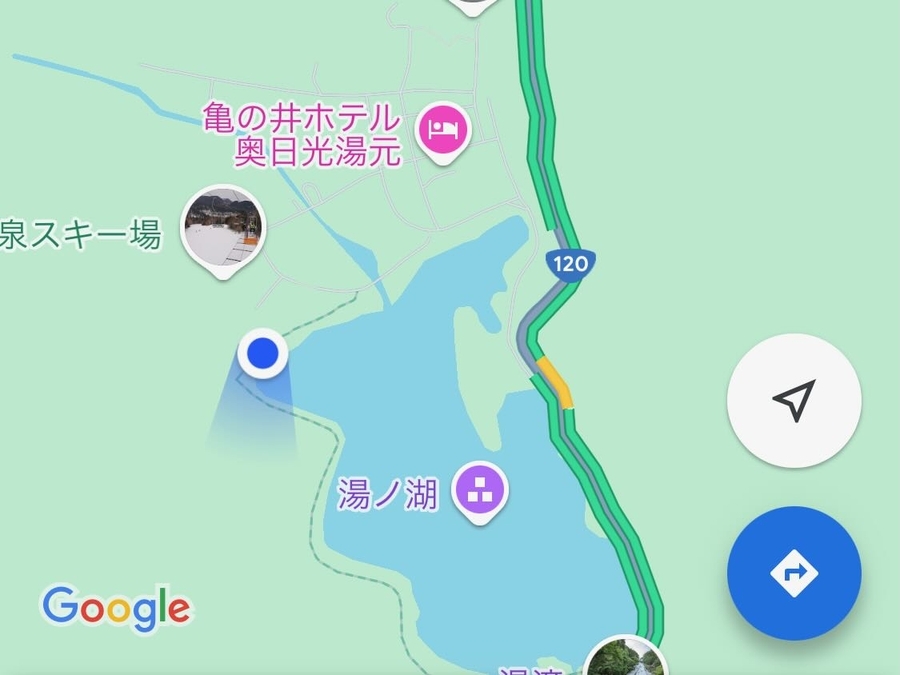Select the 湯ノ湖 lake marker
Screen dimensions: 900x675
pyautogui.click(x=481, y=490)
